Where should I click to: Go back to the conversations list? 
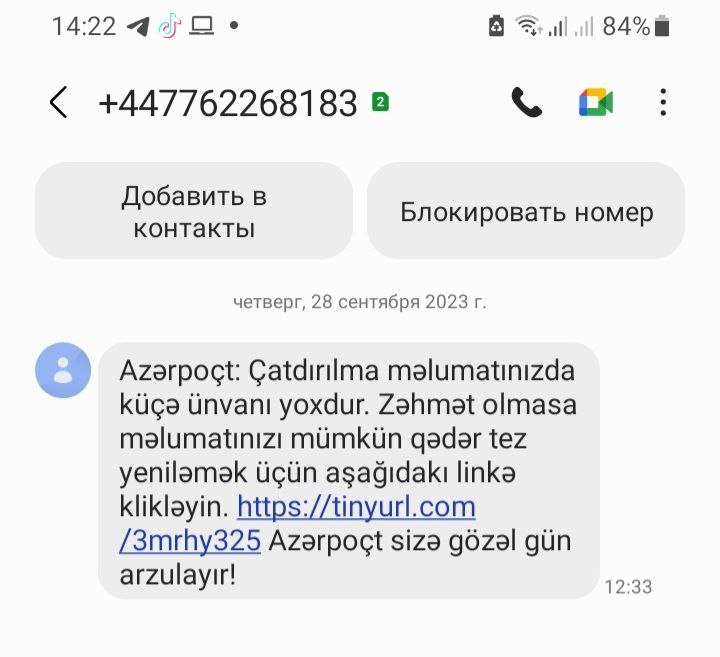coord(59,103)
